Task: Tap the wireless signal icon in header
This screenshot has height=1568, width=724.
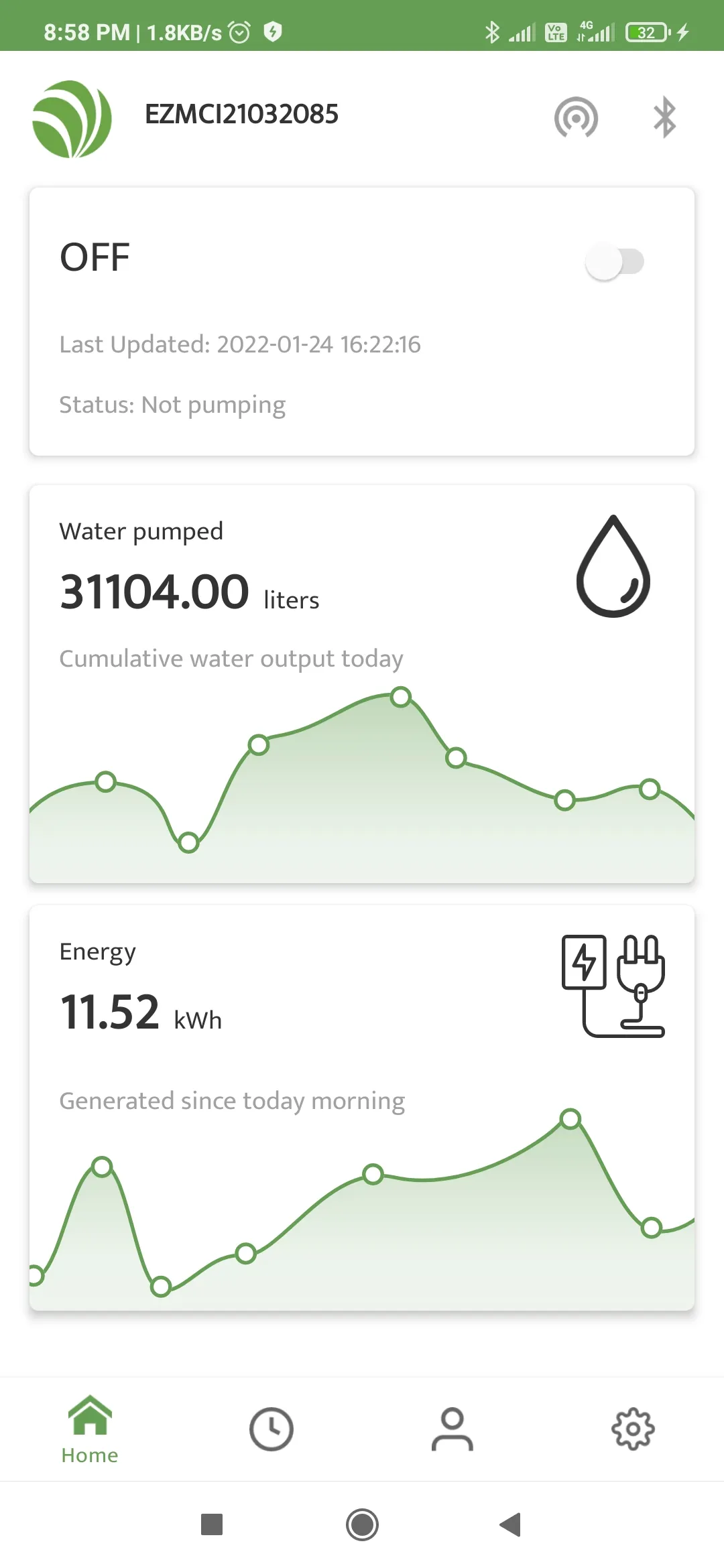Action: point(576,117)
